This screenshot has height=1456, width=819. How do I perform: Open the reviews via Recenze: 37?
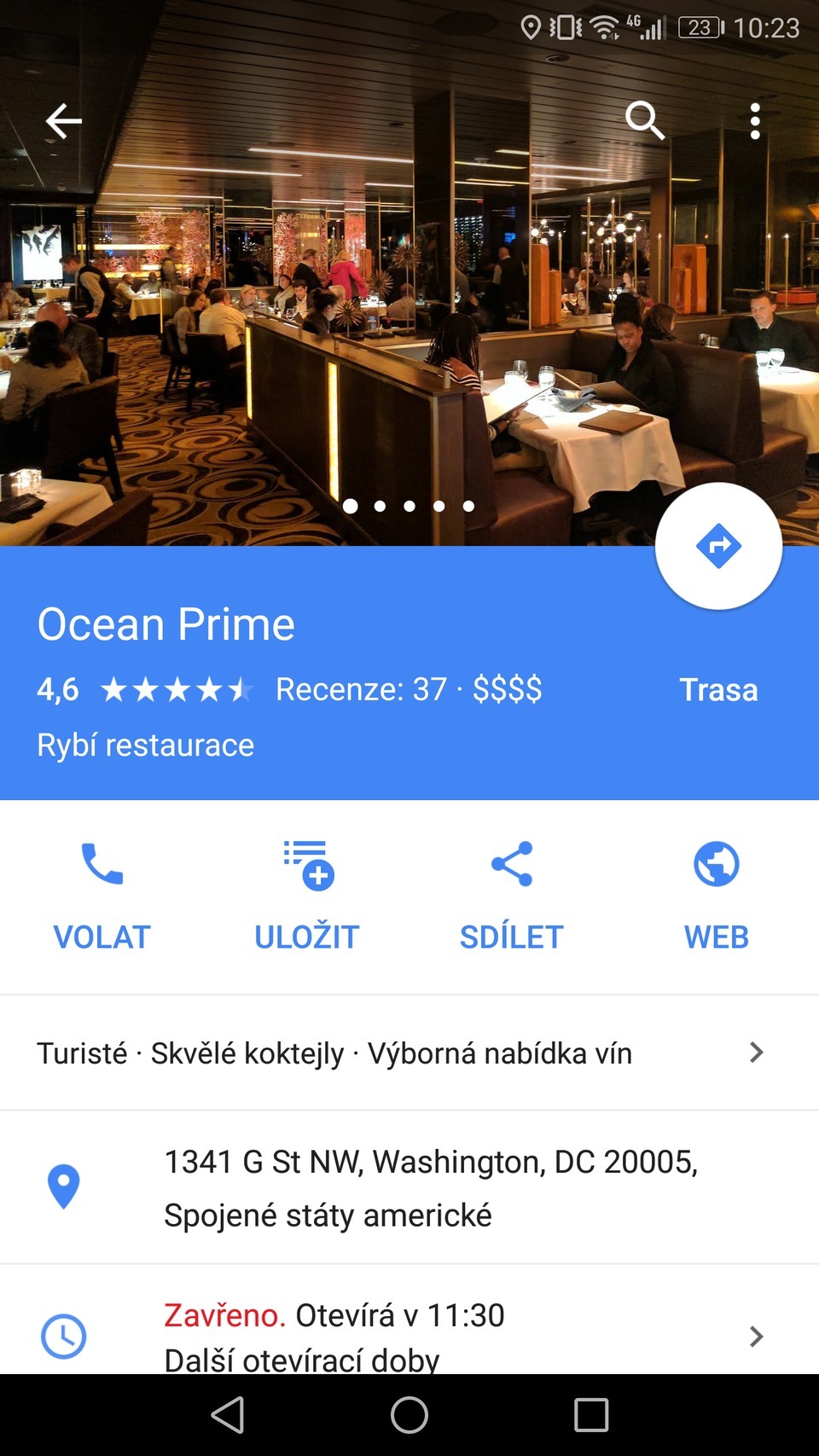pyautogui.click(x=361, y=689)
